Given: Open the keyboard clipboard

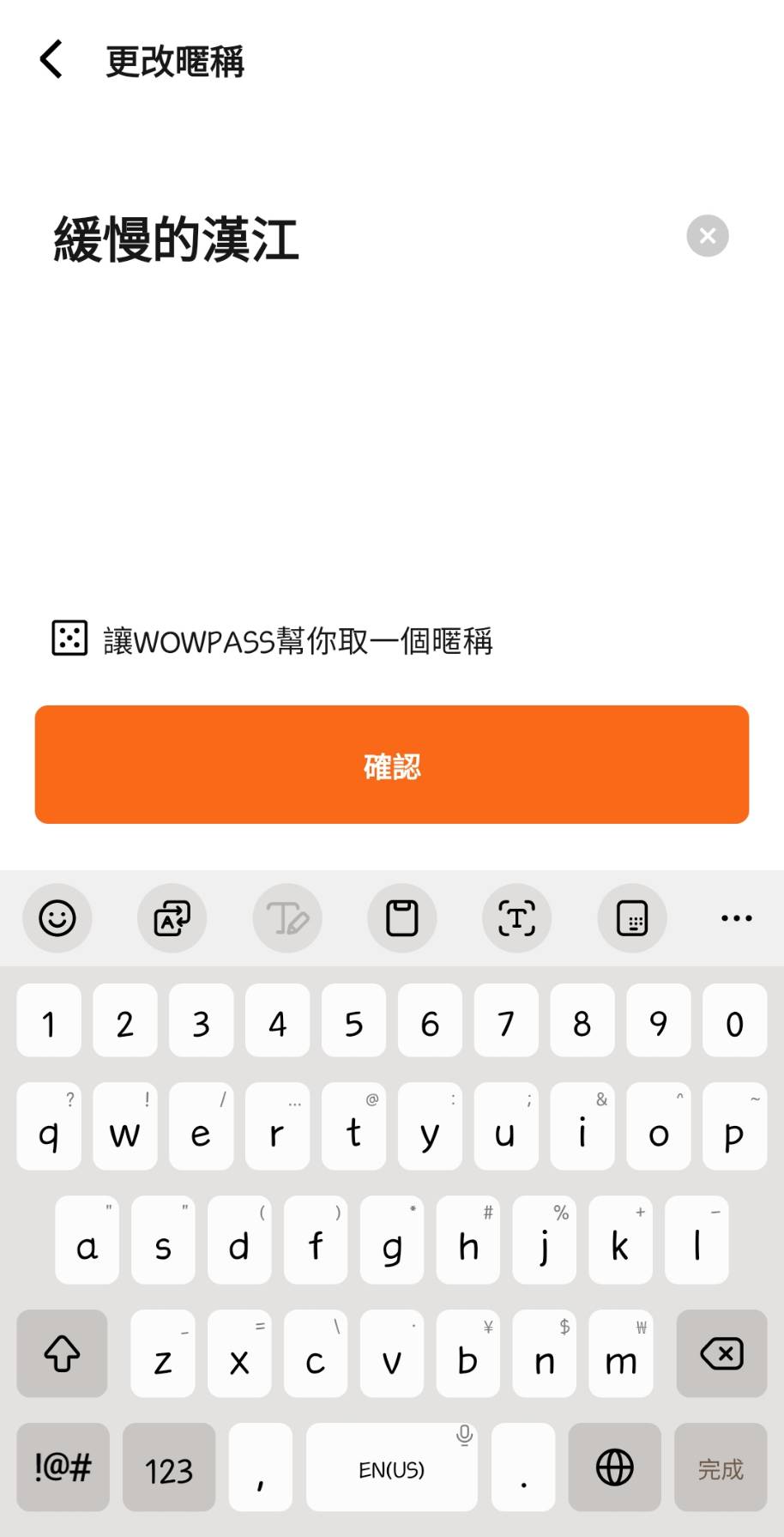Looking at the screenshot, I should tap(402, 918).
